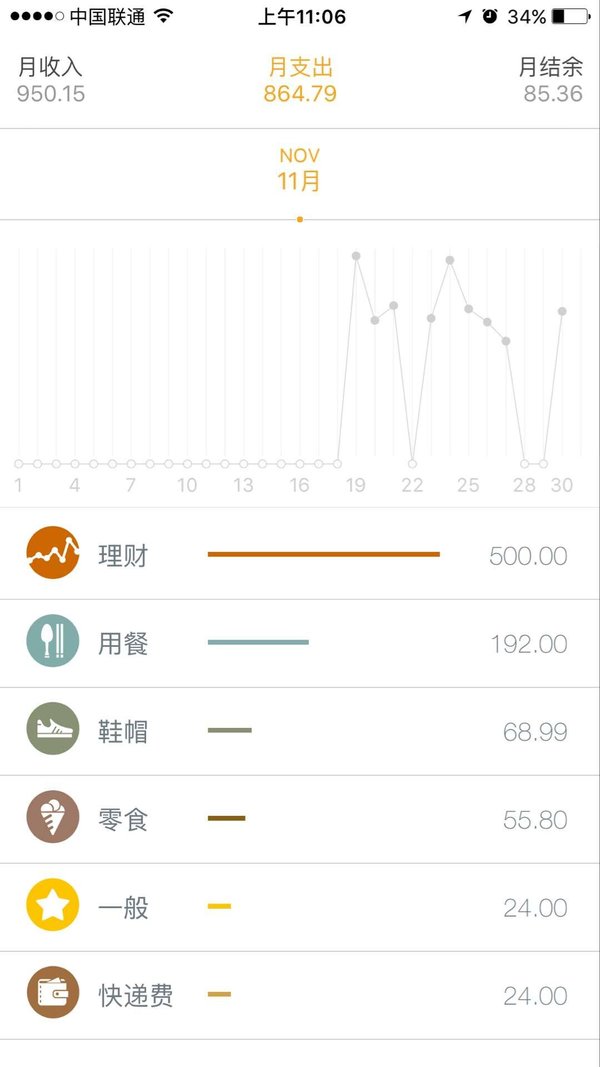Open the 用餐 192.00 category row
This screenshot has width=600, height=1067.
pyautogui.click(x=300, y=643)
